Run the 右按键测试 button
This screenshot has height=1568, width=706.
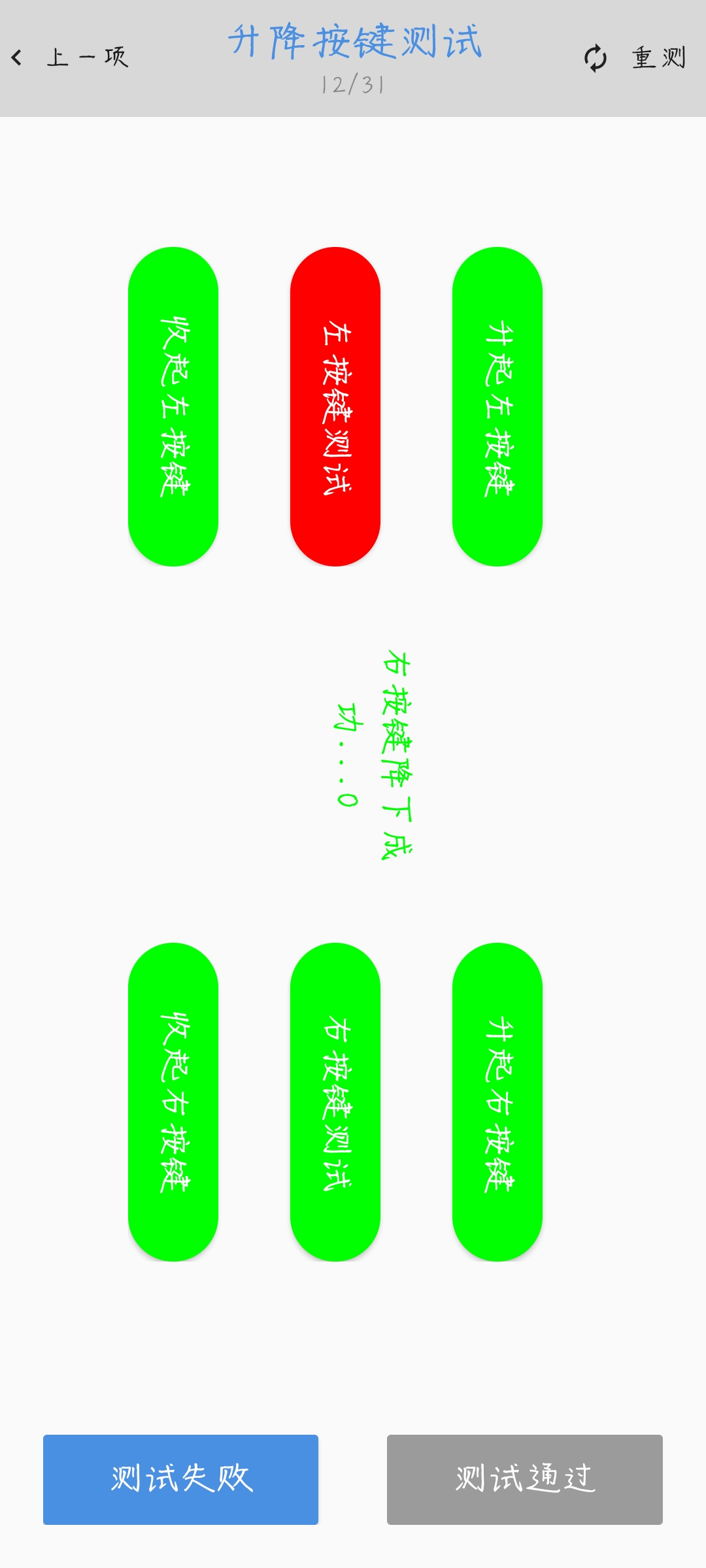tap(335, 1102)
